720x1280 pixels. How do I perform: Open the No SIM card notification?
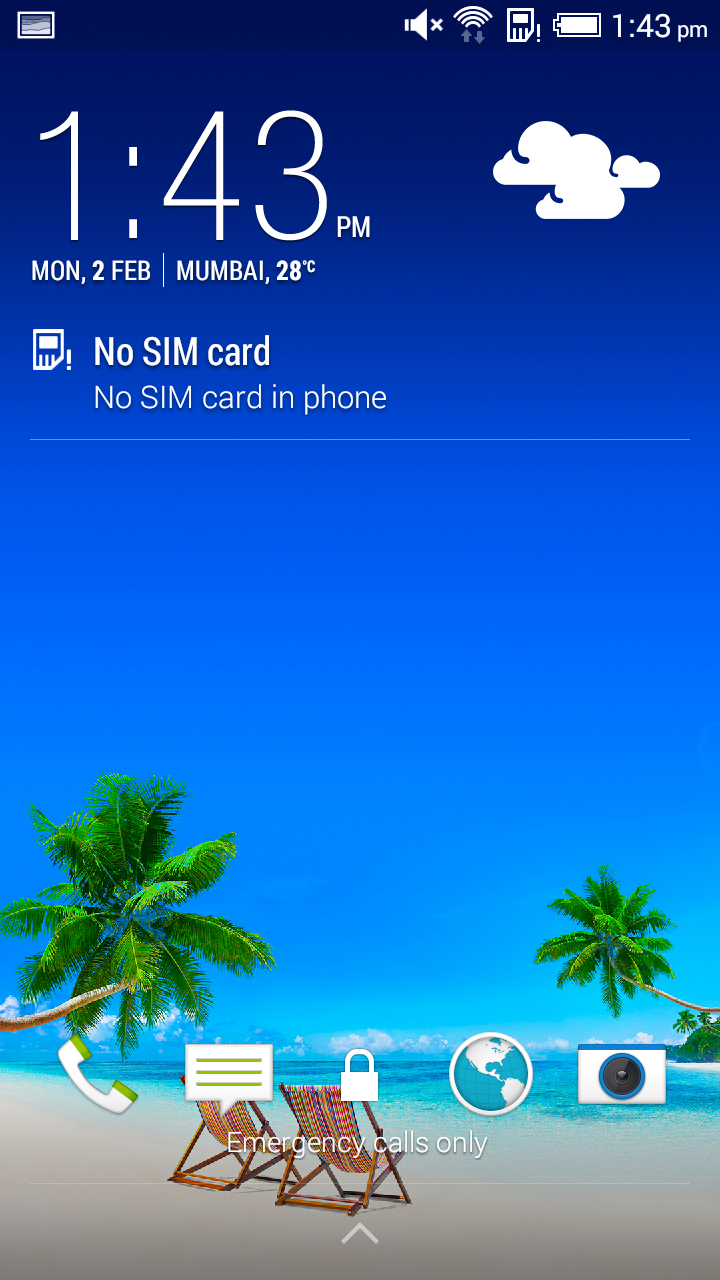pyautogui.click(x=240, y=374)
